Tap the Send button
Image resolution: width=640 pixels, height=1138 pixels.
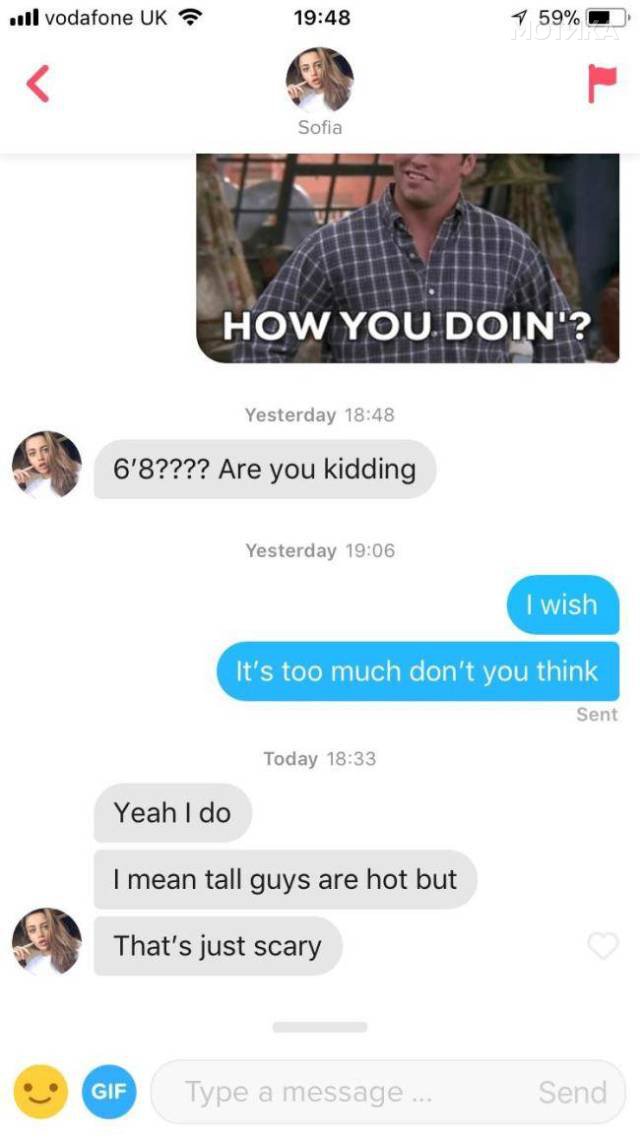click(572, 1092)
